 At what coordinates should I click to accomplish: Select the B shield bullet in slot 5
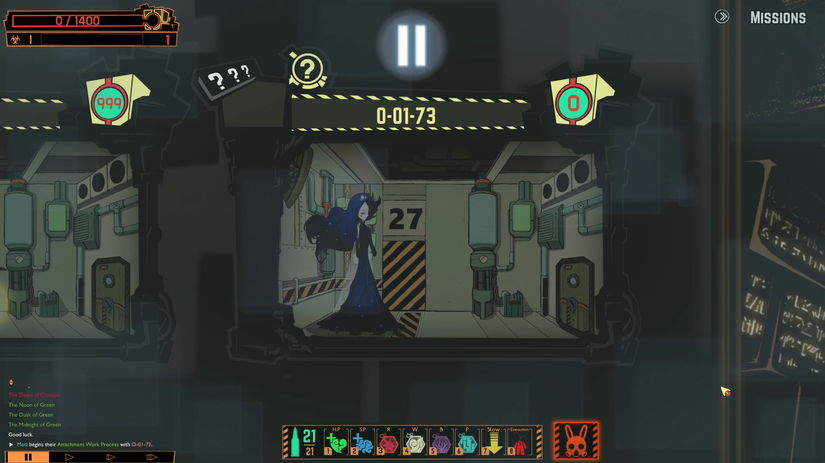point(440,441)
